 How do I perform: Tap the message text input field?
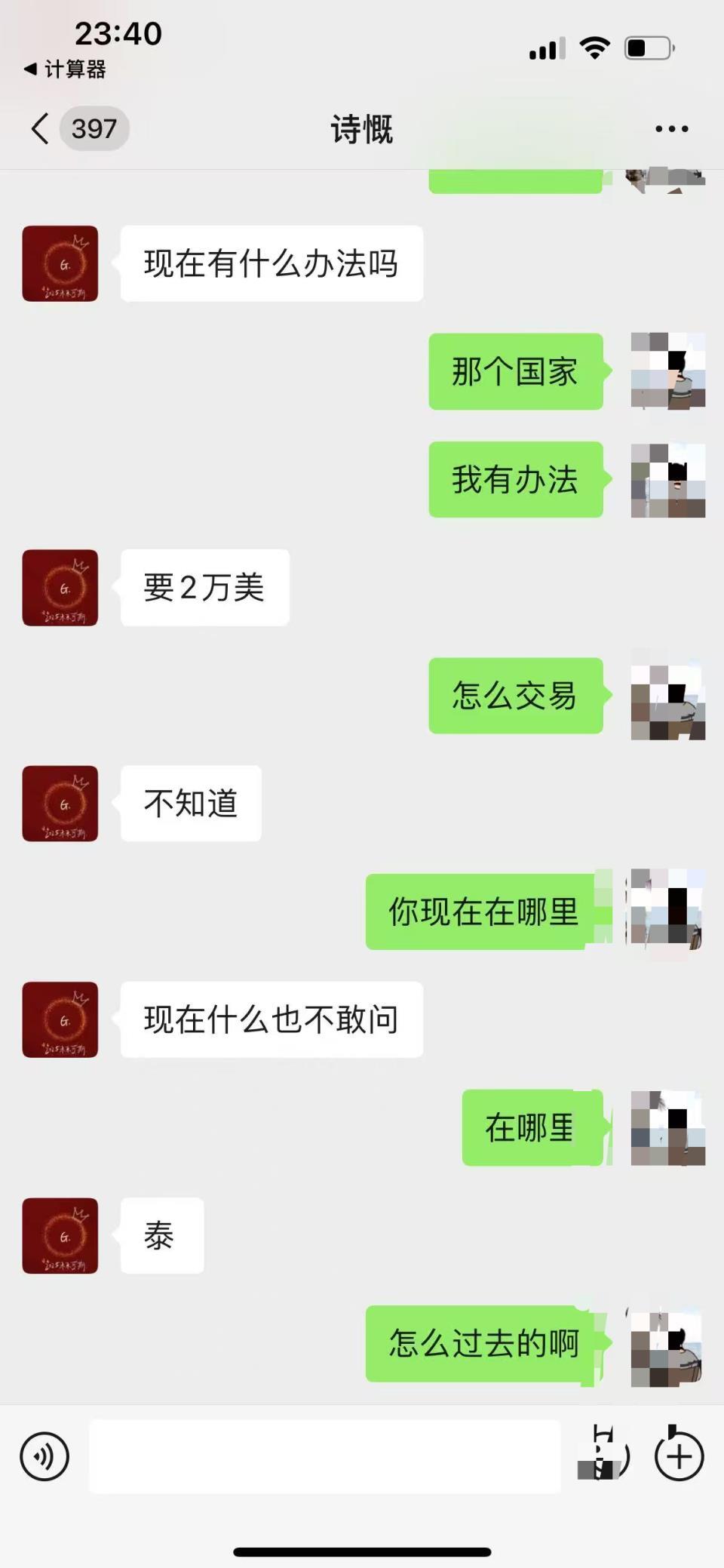[324, 1456]
